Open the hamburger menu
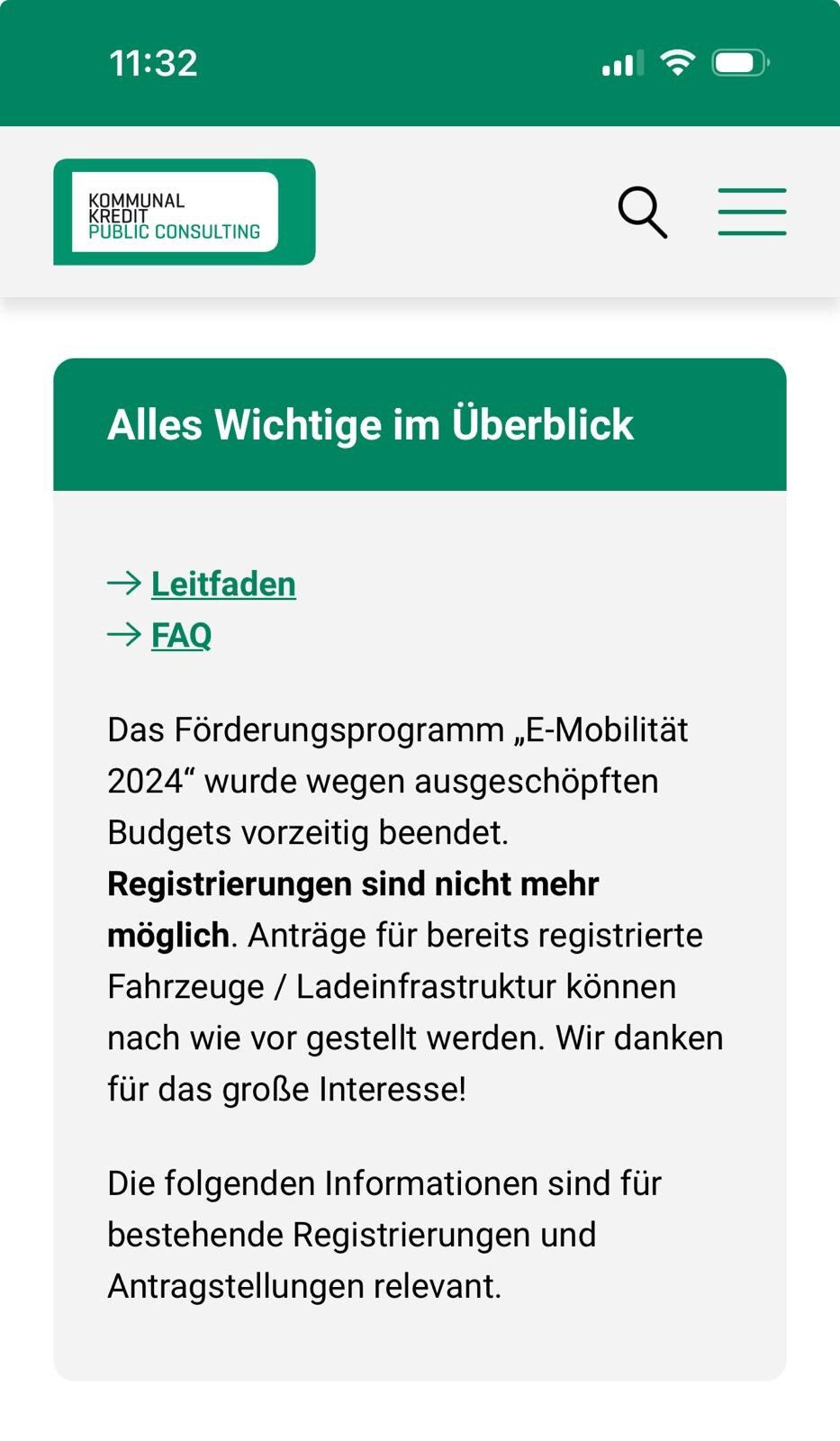This screenshot has width=840, height=1441. (x=752, y=212)
